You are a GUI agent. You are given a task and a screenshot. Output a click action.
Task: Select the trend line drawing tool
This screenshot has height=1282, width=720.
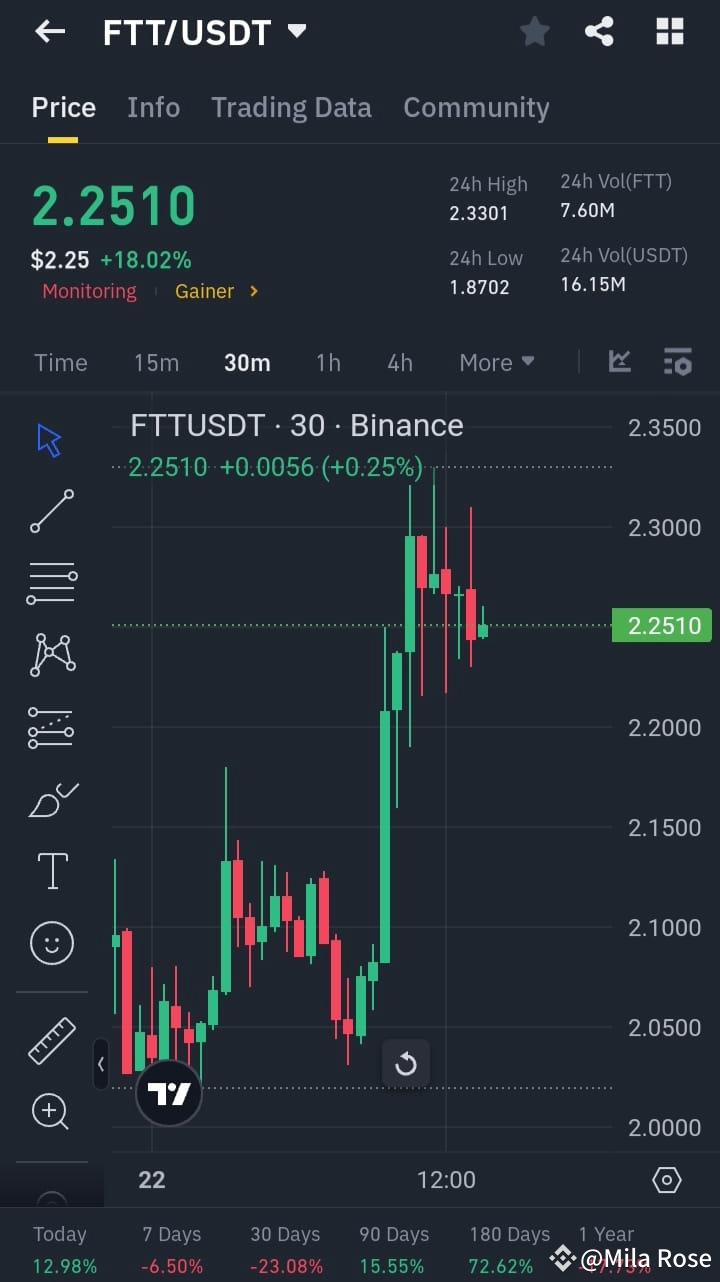[50, 510]
